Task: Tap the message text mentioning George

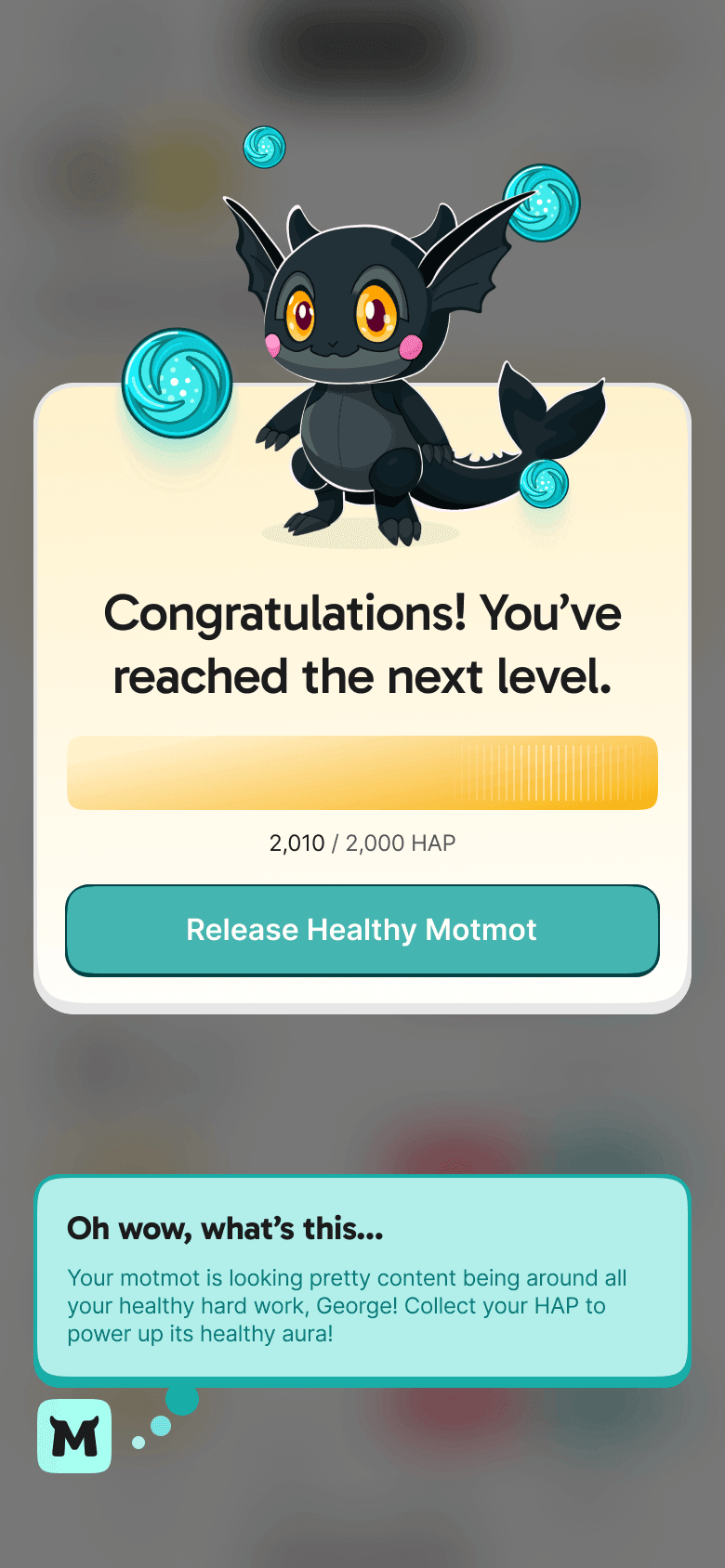Action: coord(347,1306)
